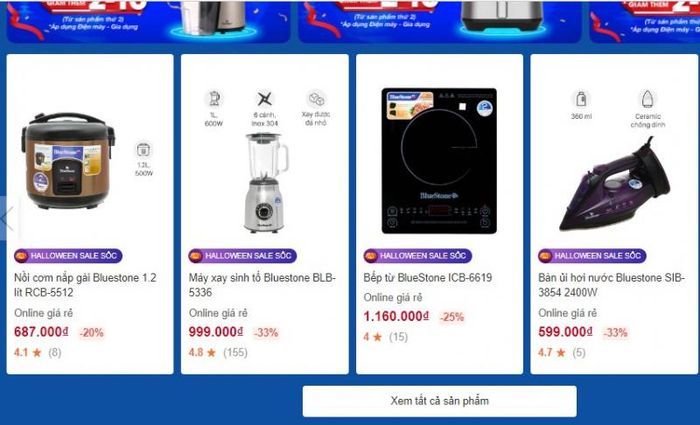This screenshot has width=700, height=425.
Task: Open the Bluestone rice cooker RCB-5512 card
Action: pos(90,214)
